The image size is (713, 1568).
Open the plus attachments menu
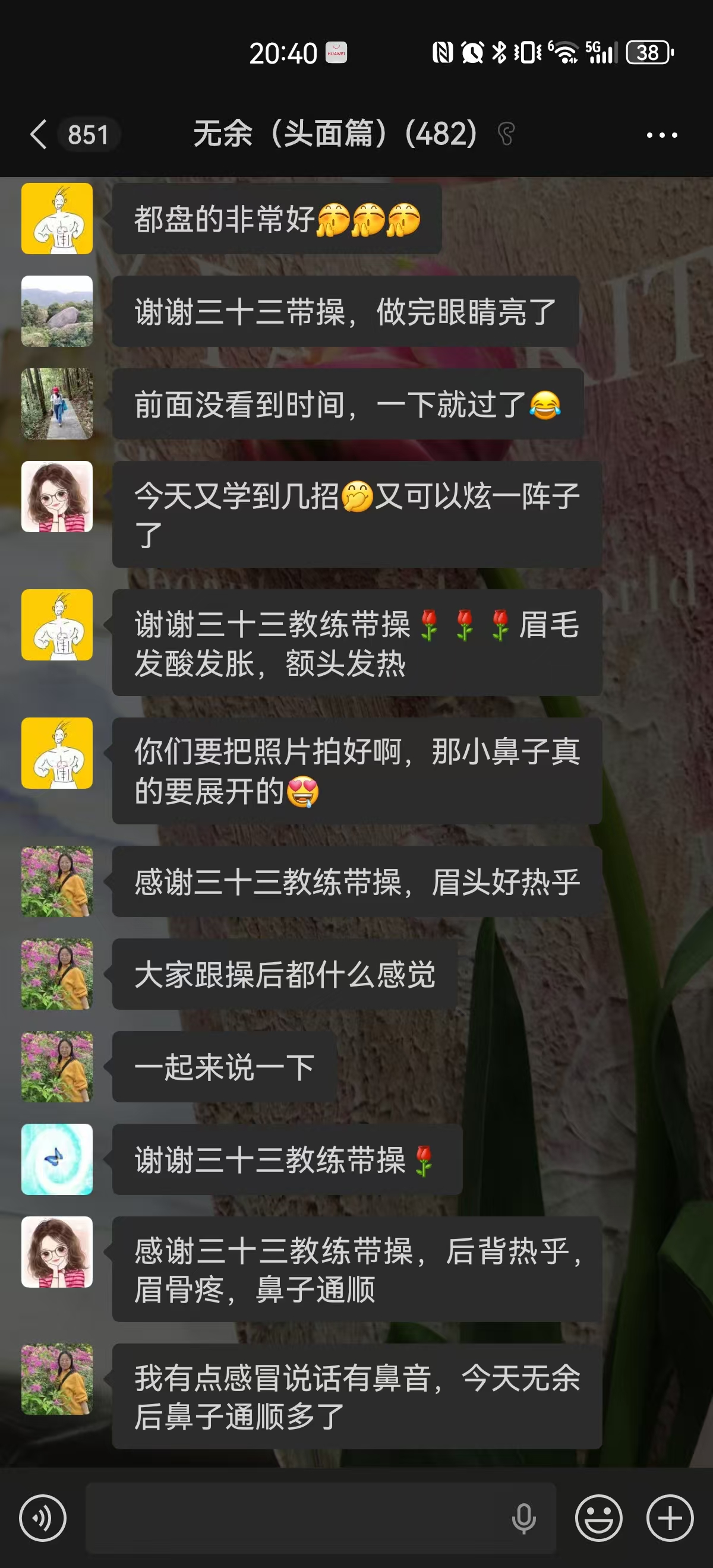click(x=670, y=1518)
